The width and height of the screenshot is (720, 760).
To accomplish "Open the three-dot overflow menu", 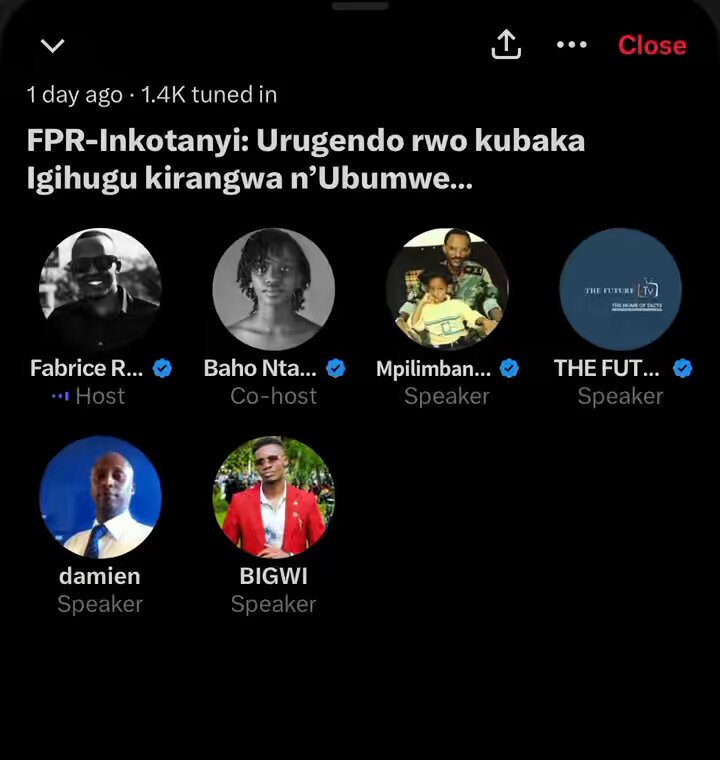I will click(x=572, y=45).
